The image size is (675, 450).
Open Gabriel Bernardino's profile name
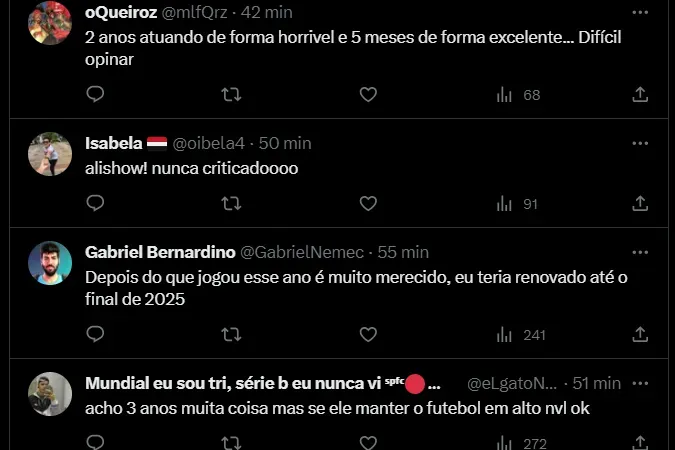click(x=158, y=252)
